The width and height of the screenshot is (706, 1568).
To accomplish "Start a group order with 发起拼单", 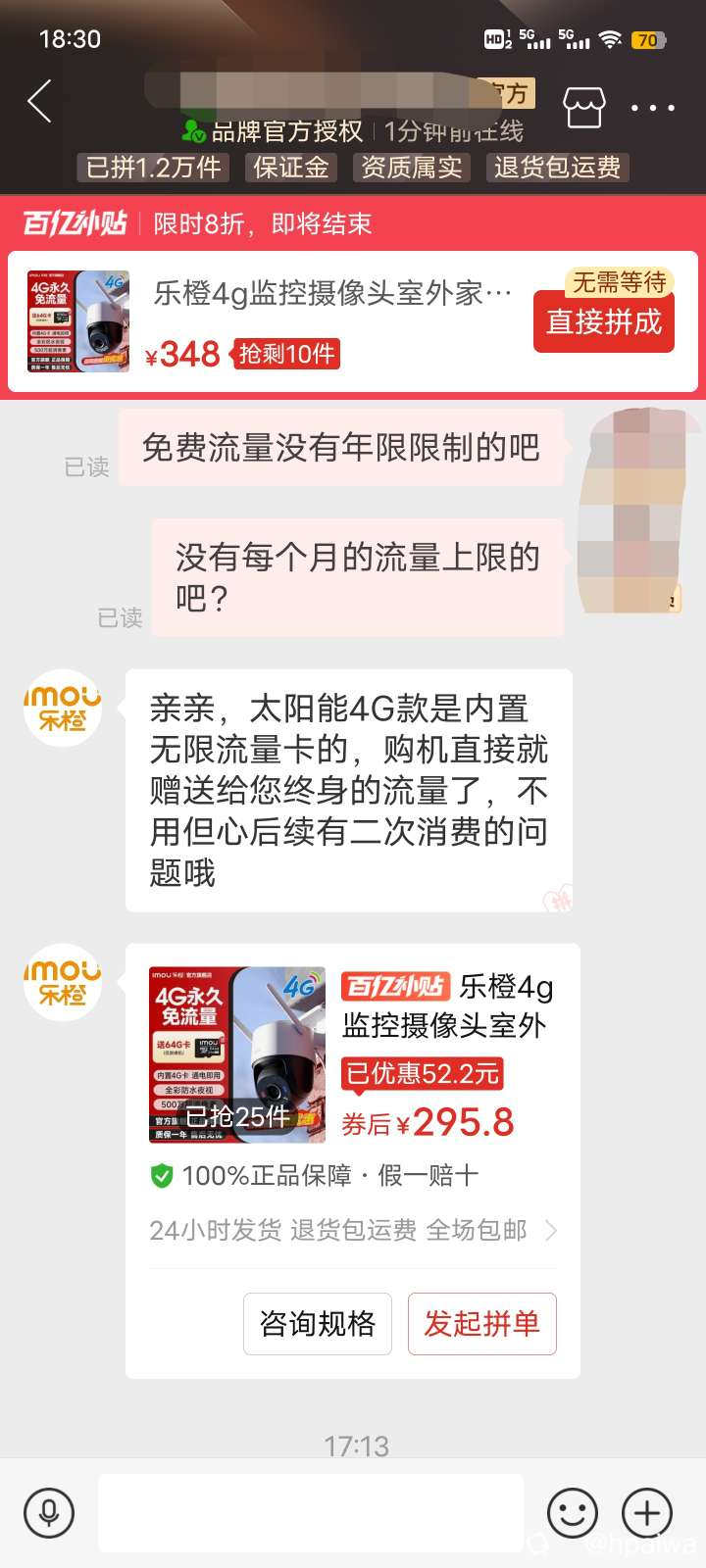I will (481, 1324).
